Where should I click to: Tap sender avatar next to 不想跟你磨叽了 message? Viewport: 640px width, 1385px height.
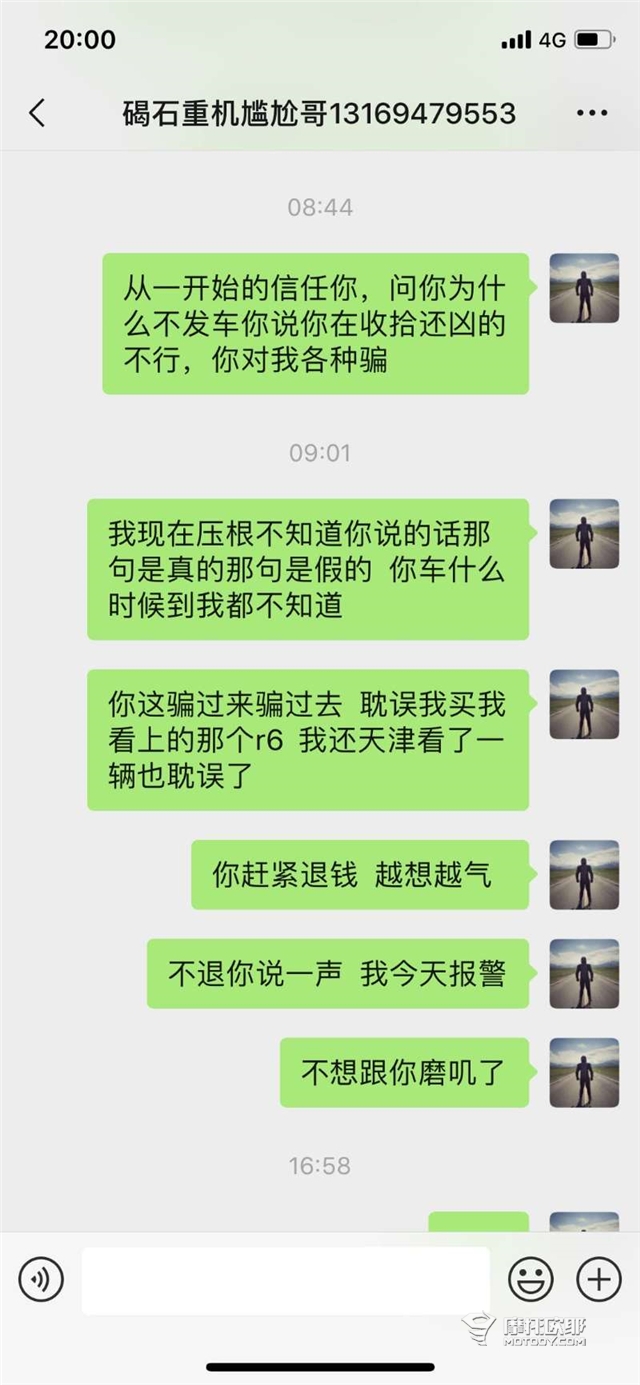pos(584,1072)
